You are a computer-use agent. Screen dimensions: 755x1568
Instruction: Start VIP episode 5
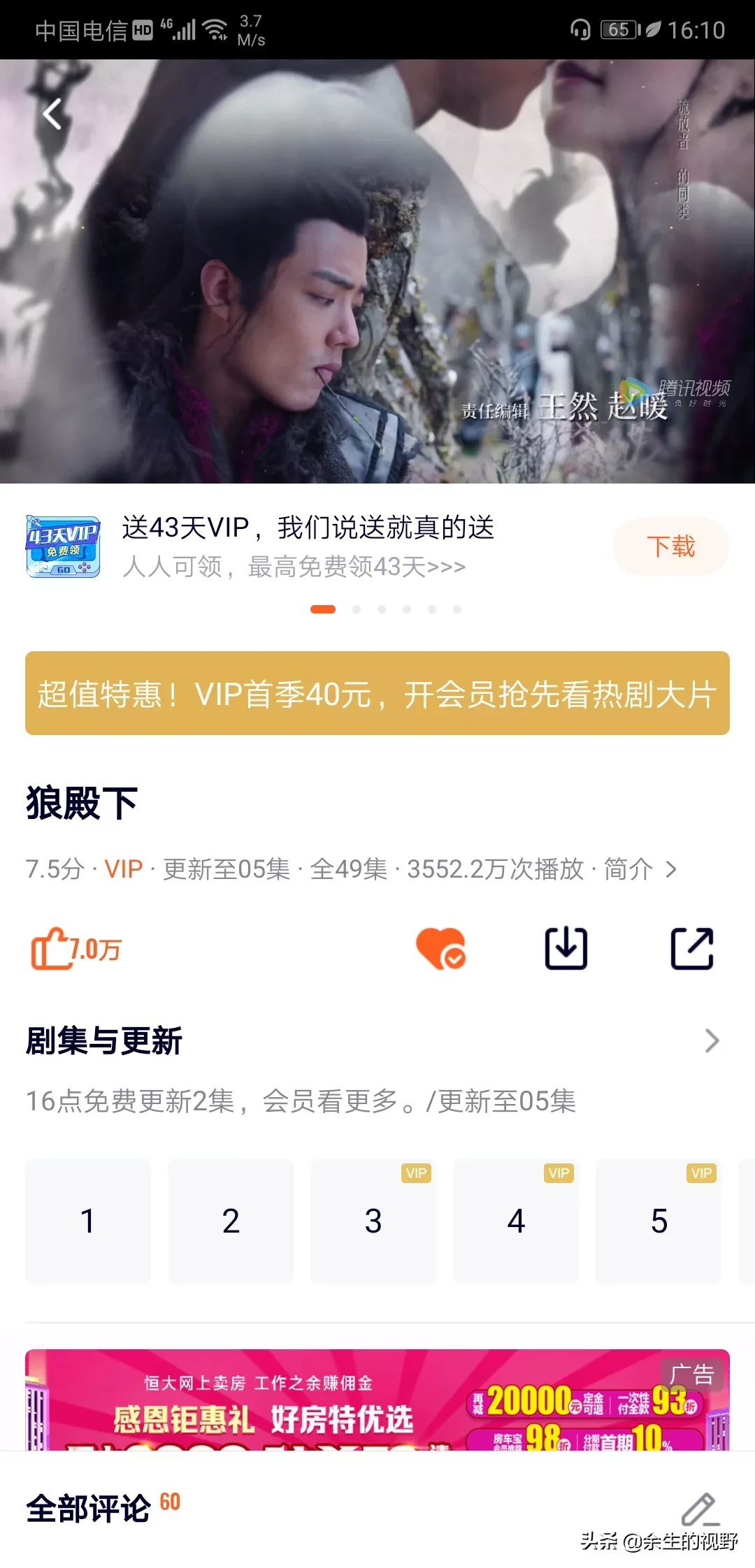[x=659, y=1221]
